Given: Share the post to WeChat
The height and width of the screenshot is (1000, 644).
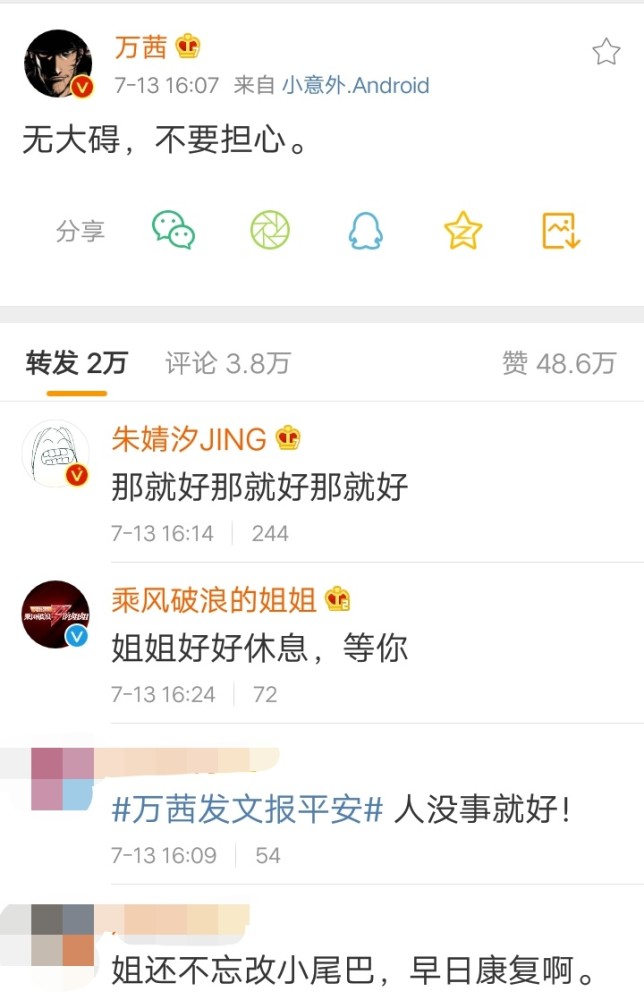Looking at the screenshot, I should tap(173, 231).
